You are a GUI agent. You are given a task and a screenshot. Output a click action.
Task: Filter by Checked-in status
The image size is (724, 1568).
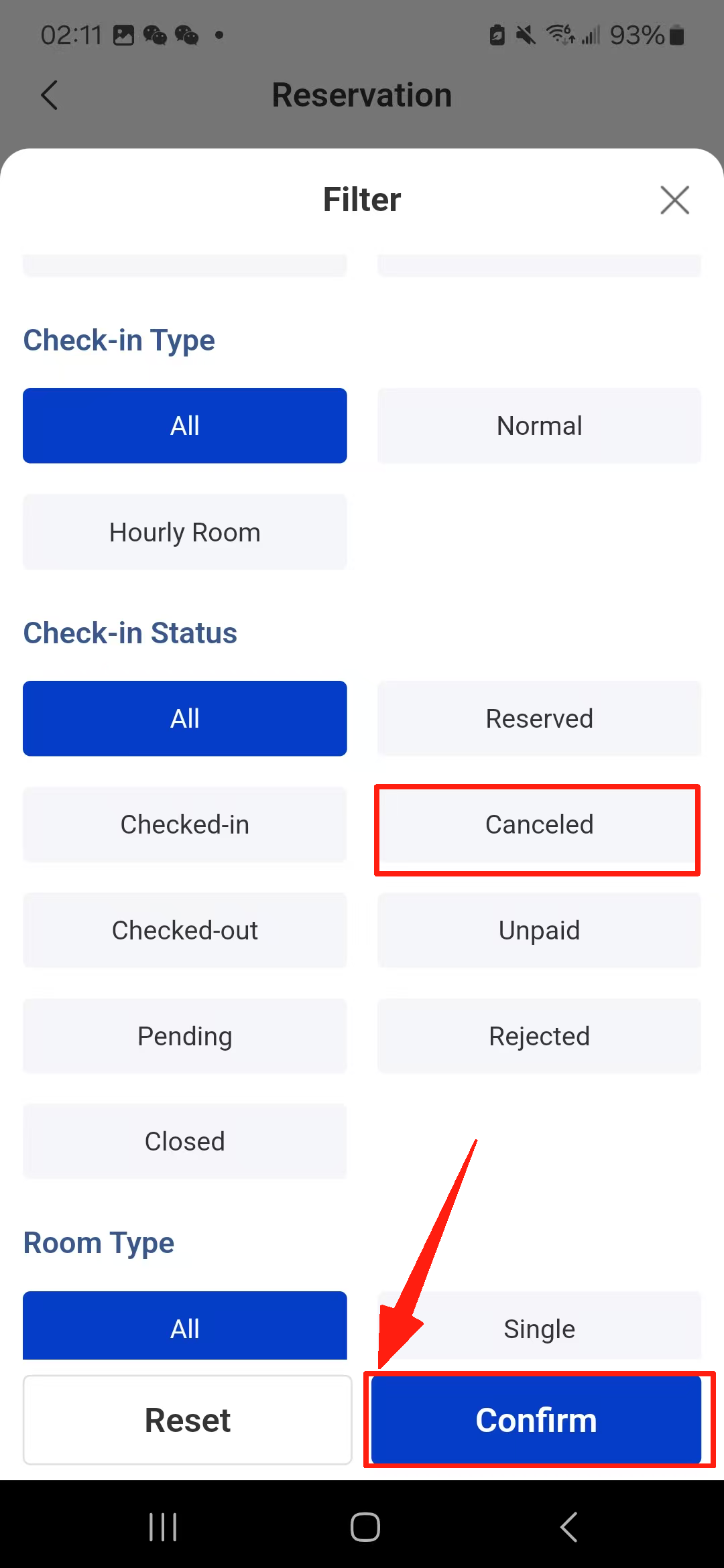point(185,824)
